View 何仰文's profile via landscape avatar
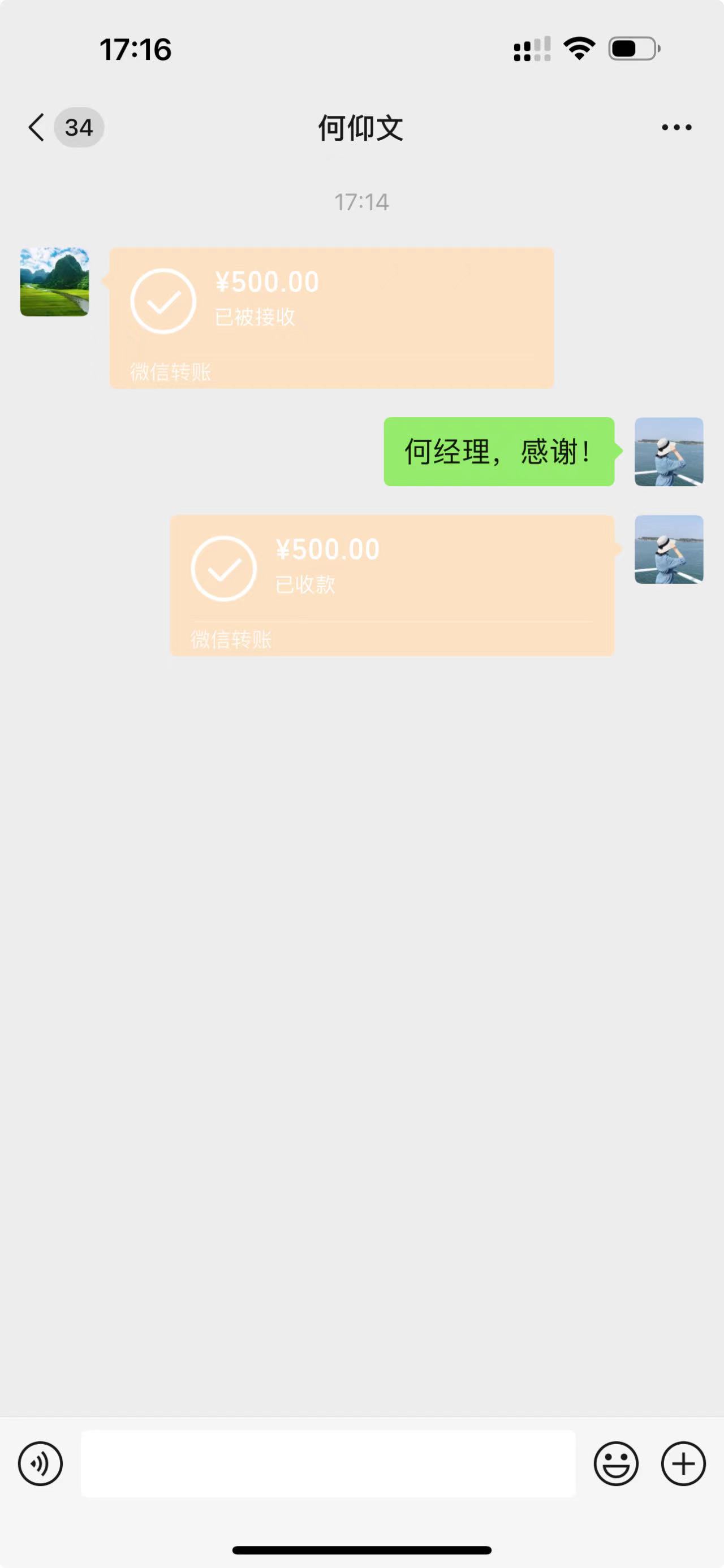The width and height of the screenshot is (724, 1568). pyautogui.click(x=55, y=282)
